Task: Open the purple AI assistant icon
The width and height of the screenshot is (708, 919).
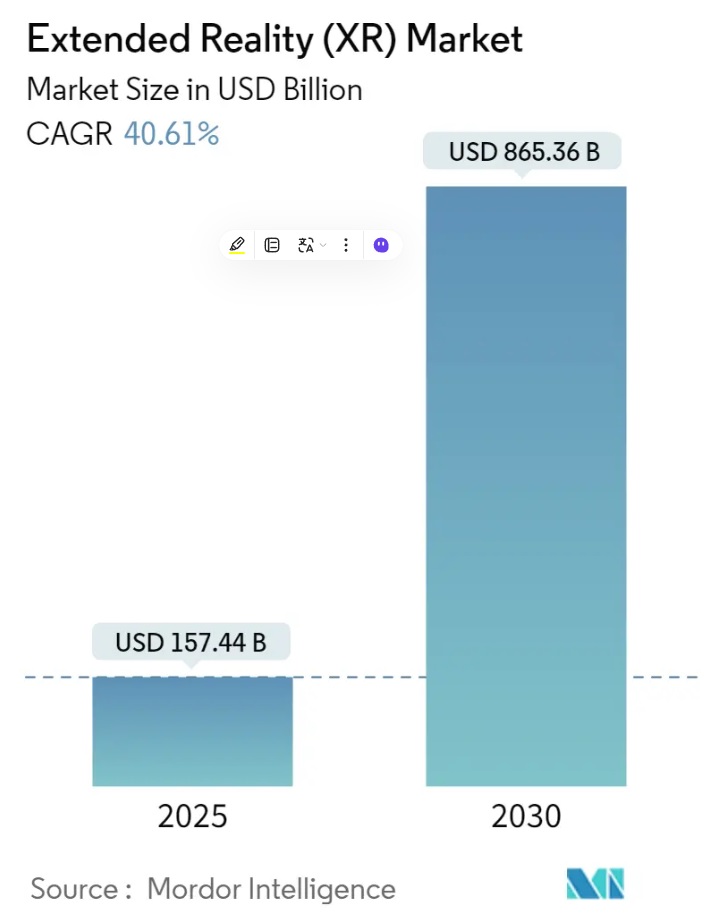Action: (381, 244)
